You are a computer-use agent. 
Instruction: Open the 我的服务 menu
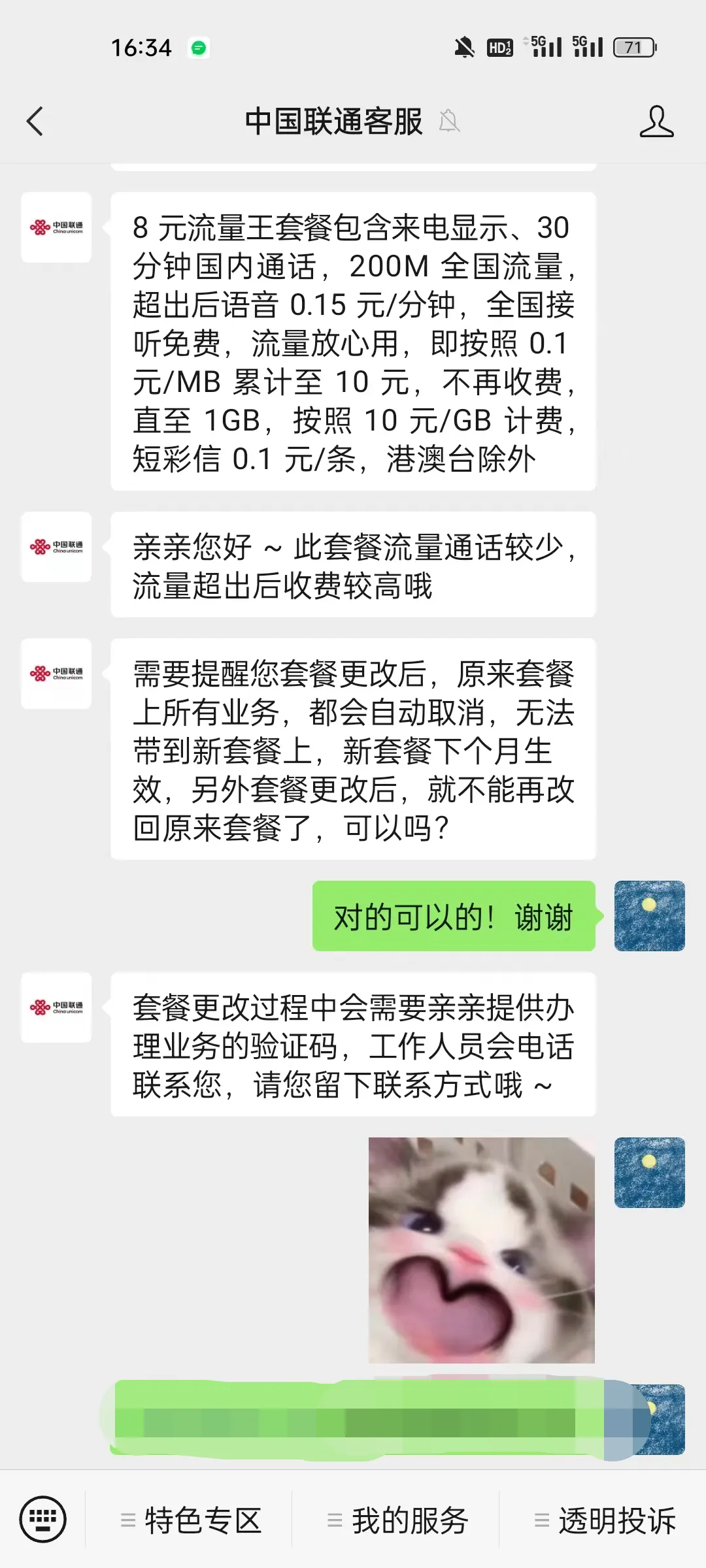[398, 1520]
